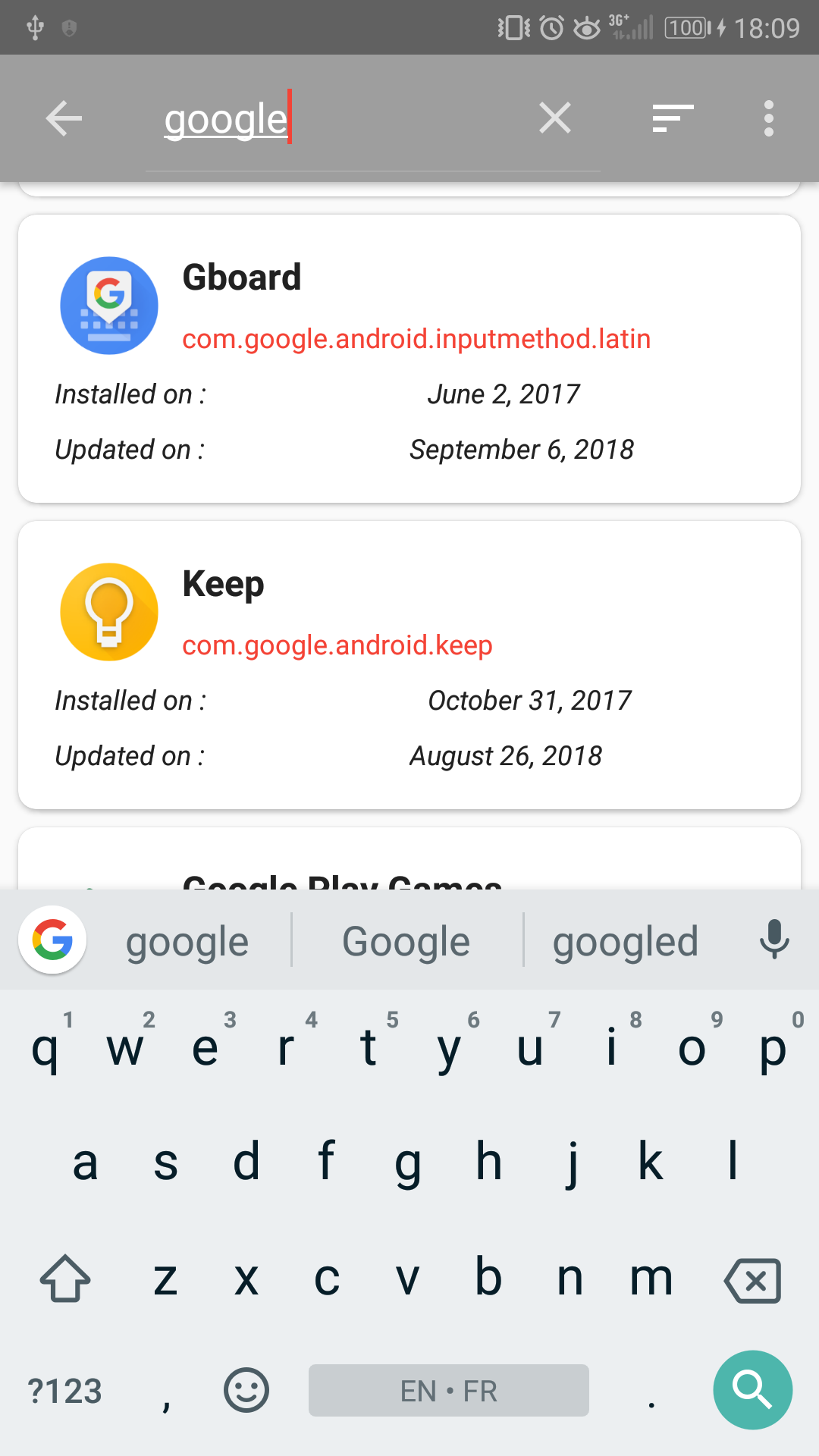
Task: Start voice input with the microphone
Action: pos(774,940)
